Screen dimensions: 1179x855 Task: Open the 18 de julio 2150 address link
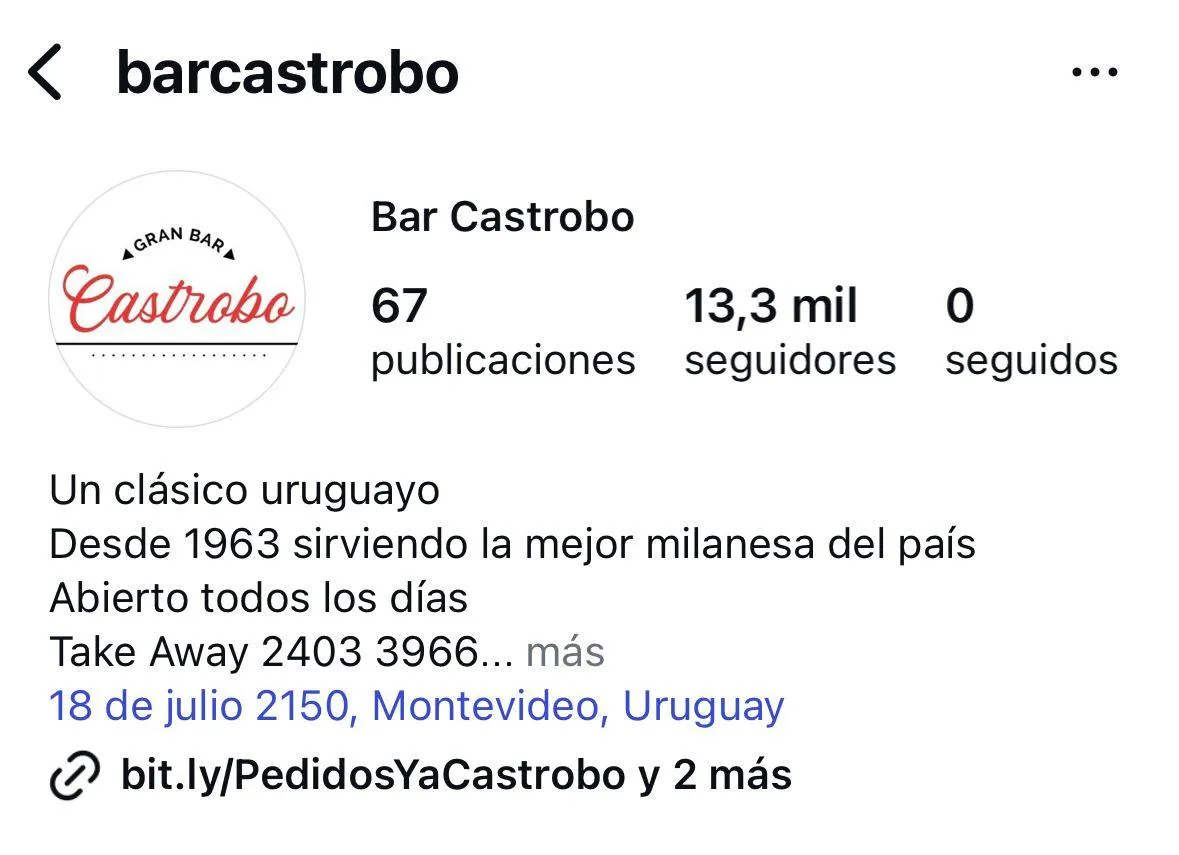click(x=417, y=706)
